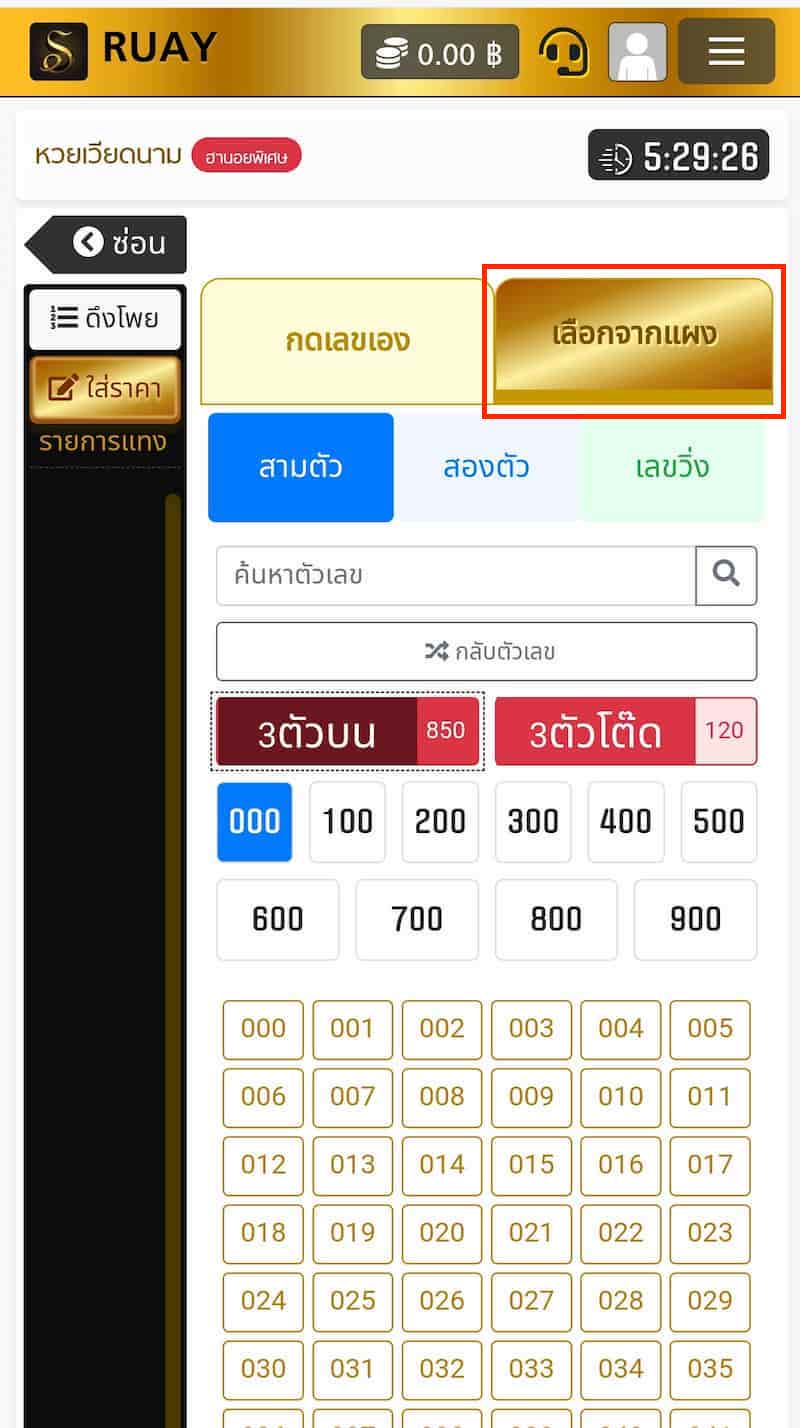Tap the ใส่ราคา button
Screen dimensions: 800x1428
[x=105, y=388]
